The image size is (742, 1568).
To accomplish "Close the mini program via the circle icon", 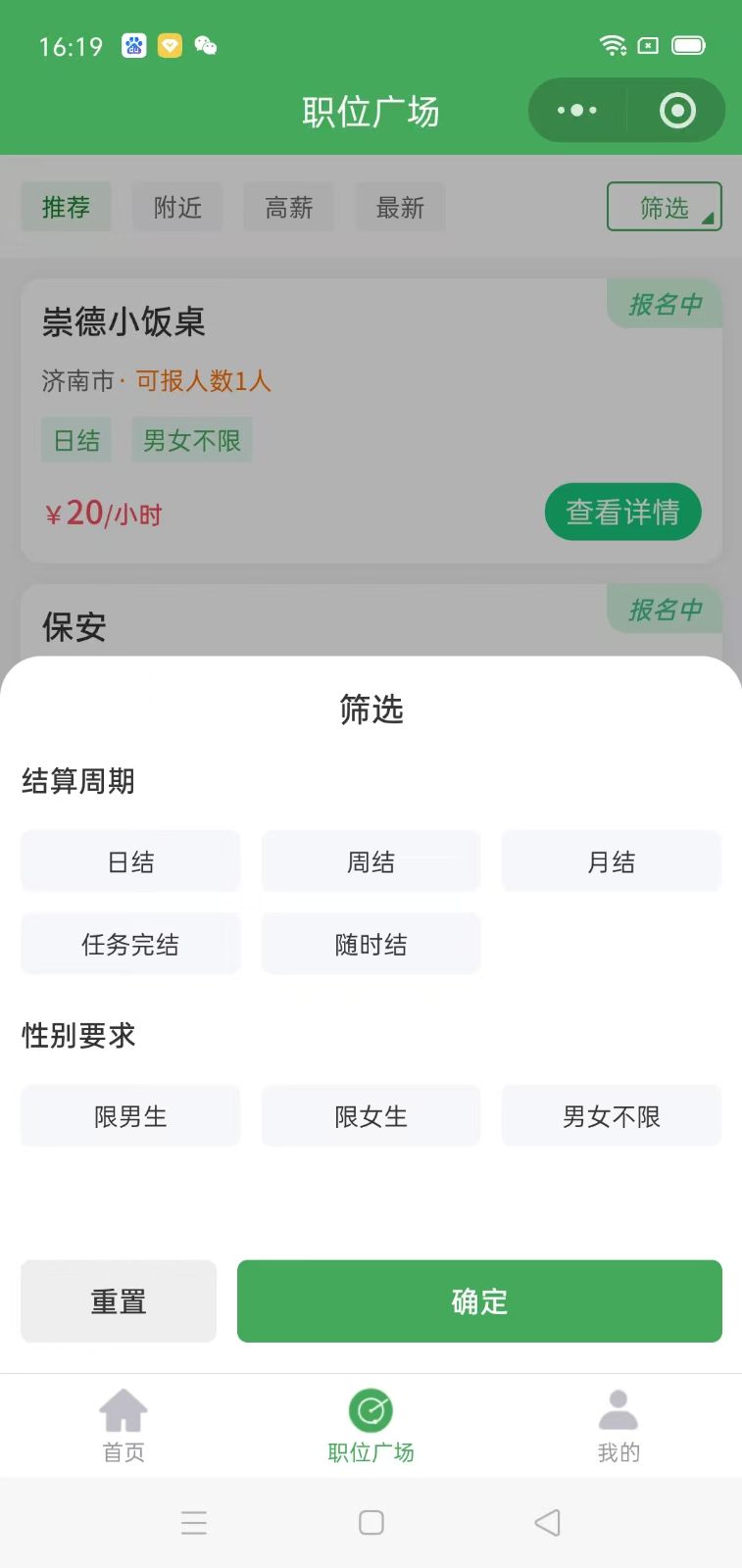I will click(x=677, y=111).
